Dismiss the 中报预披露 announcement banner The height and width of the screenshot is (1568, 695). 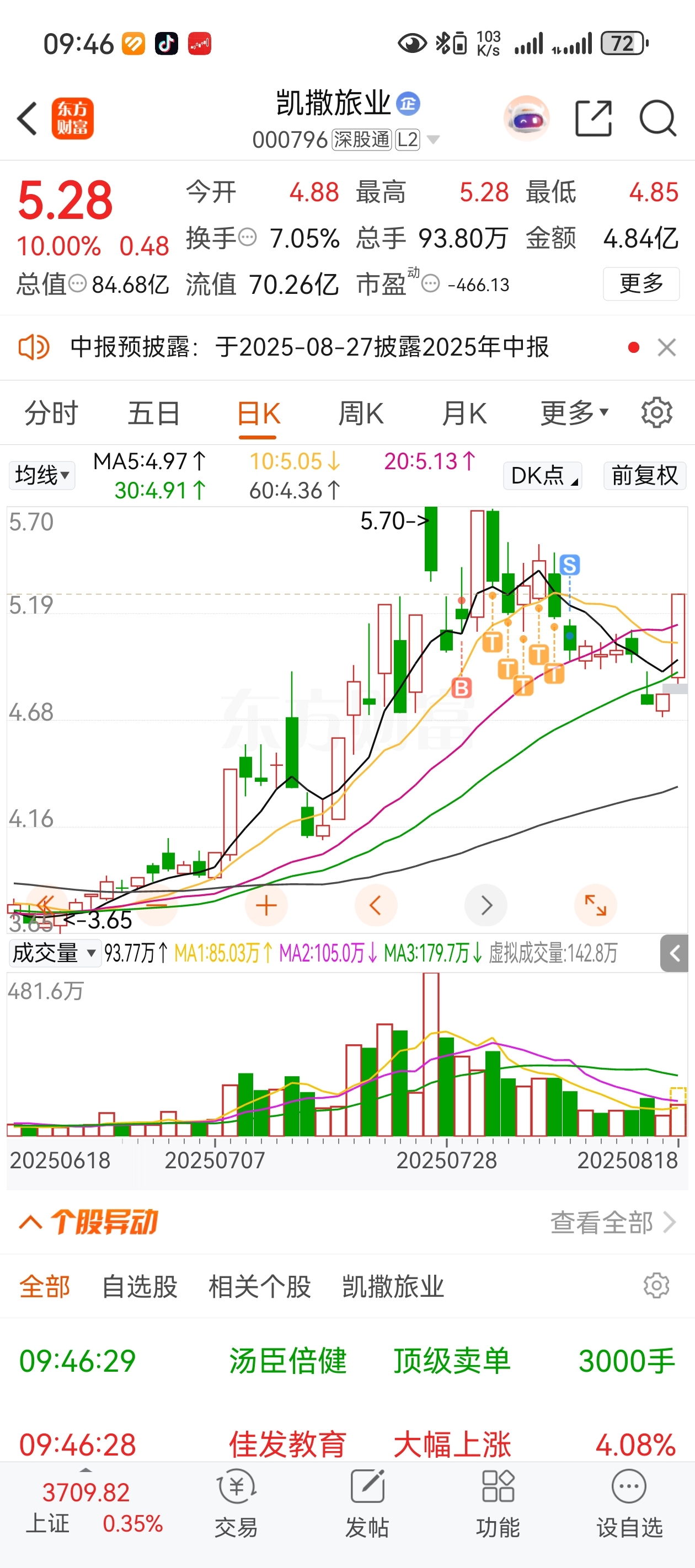(667, 347)
